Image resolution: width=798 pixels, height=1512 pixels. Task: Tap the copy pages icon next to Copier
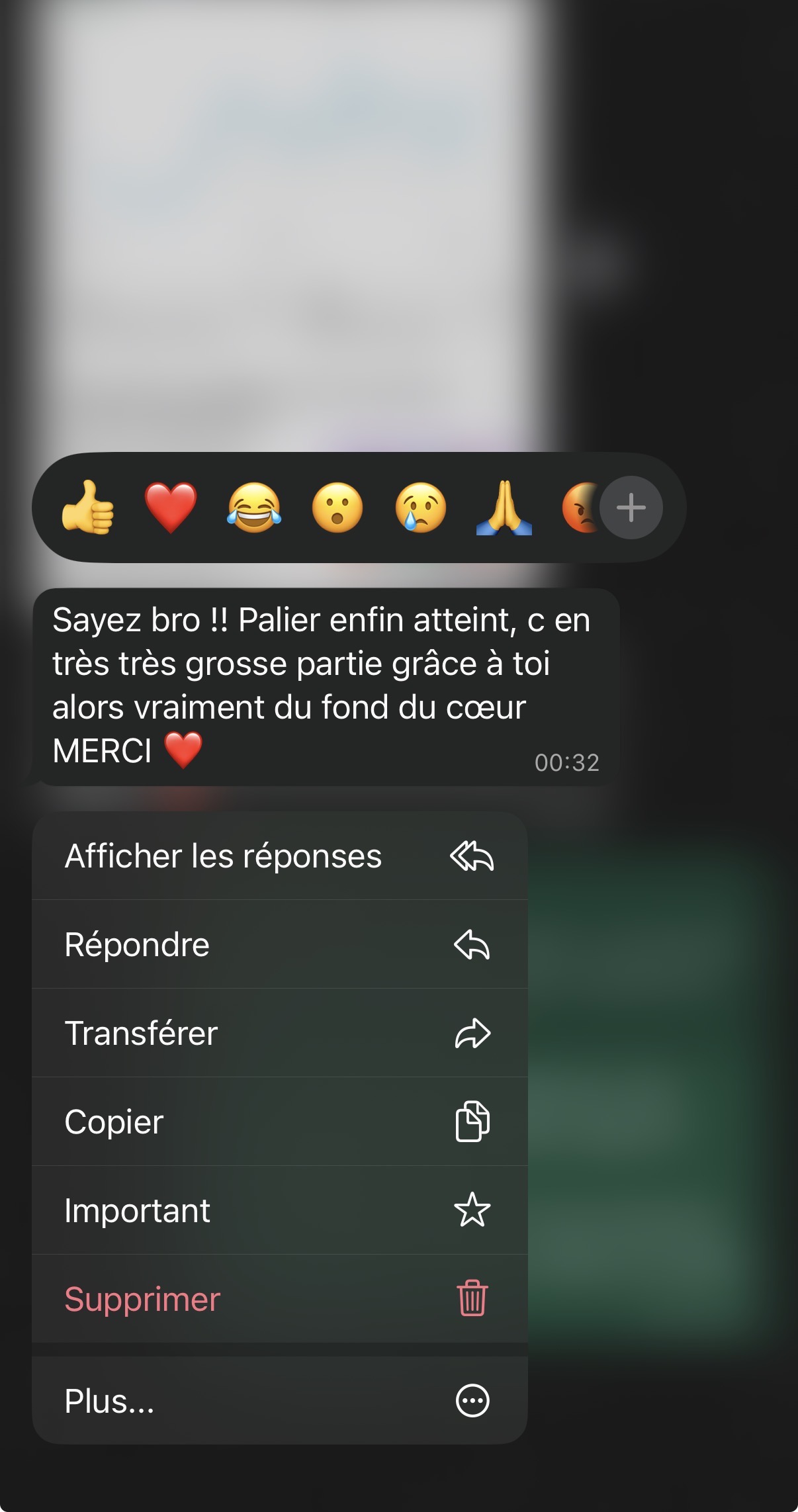[472, 1122]
